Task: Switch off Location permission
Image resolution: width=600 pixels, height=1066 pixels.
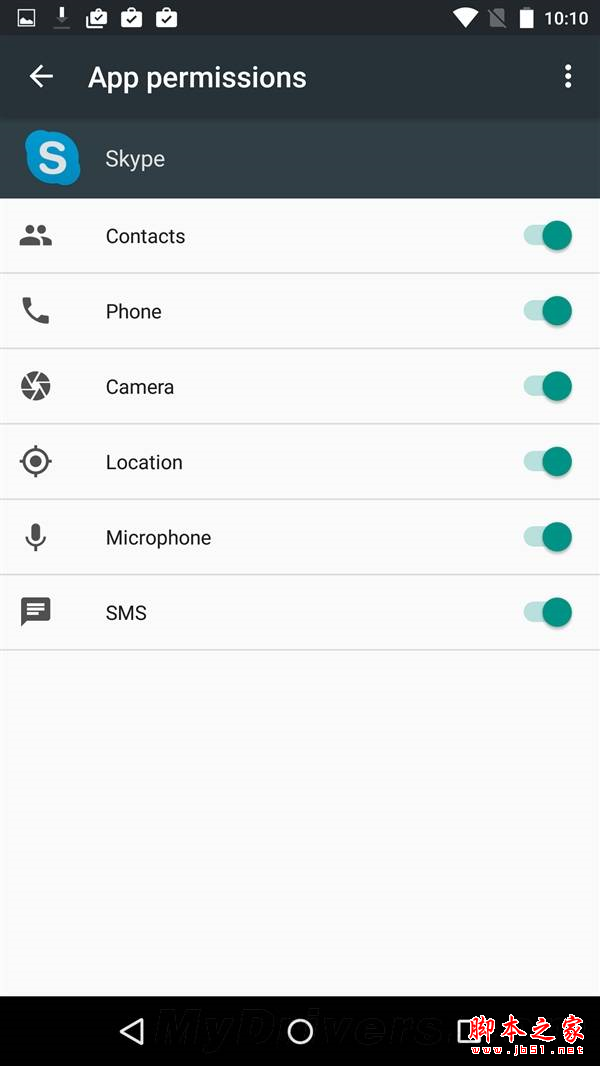Action: [x=548, y=462]
